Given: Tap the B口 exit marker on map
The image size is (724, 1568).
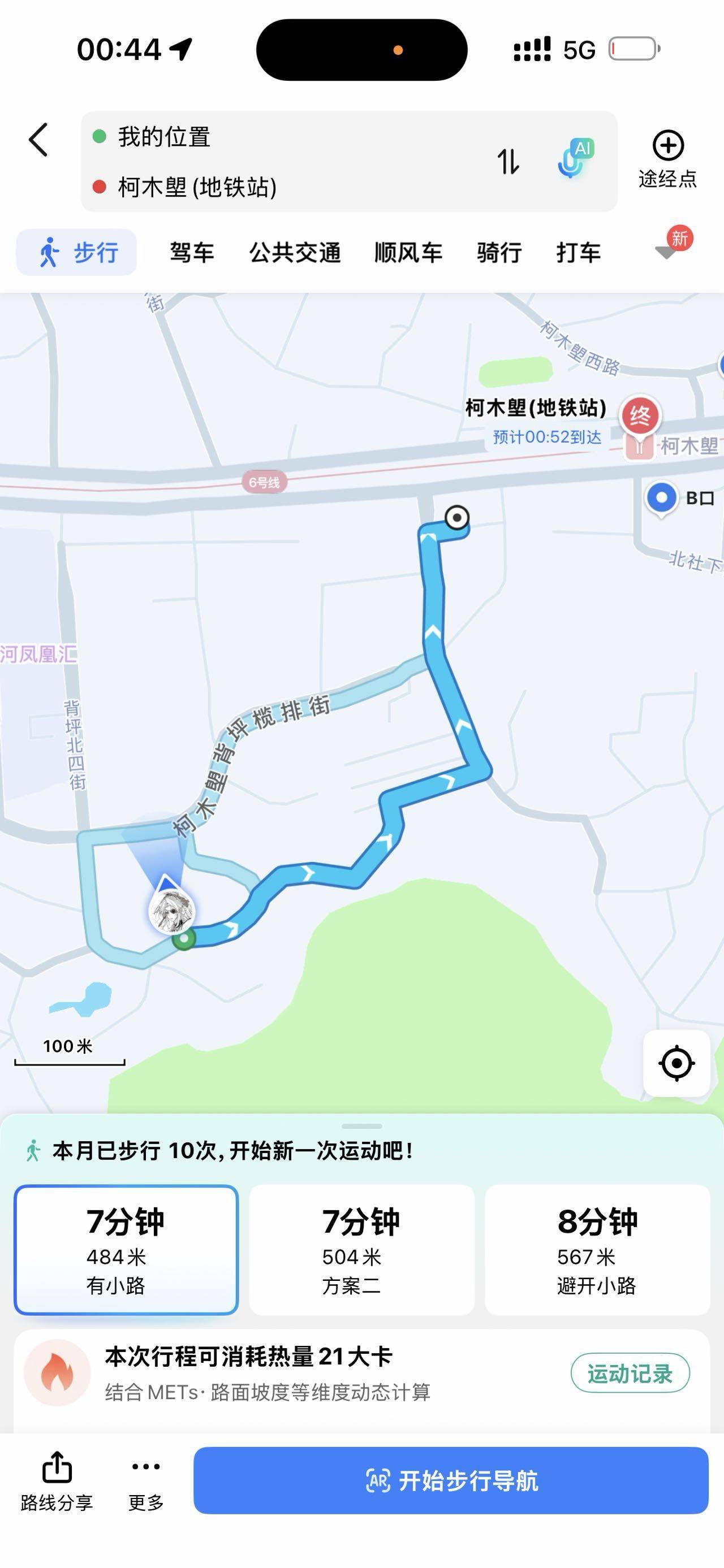Looking at the screenshot, I should (662, 499).
